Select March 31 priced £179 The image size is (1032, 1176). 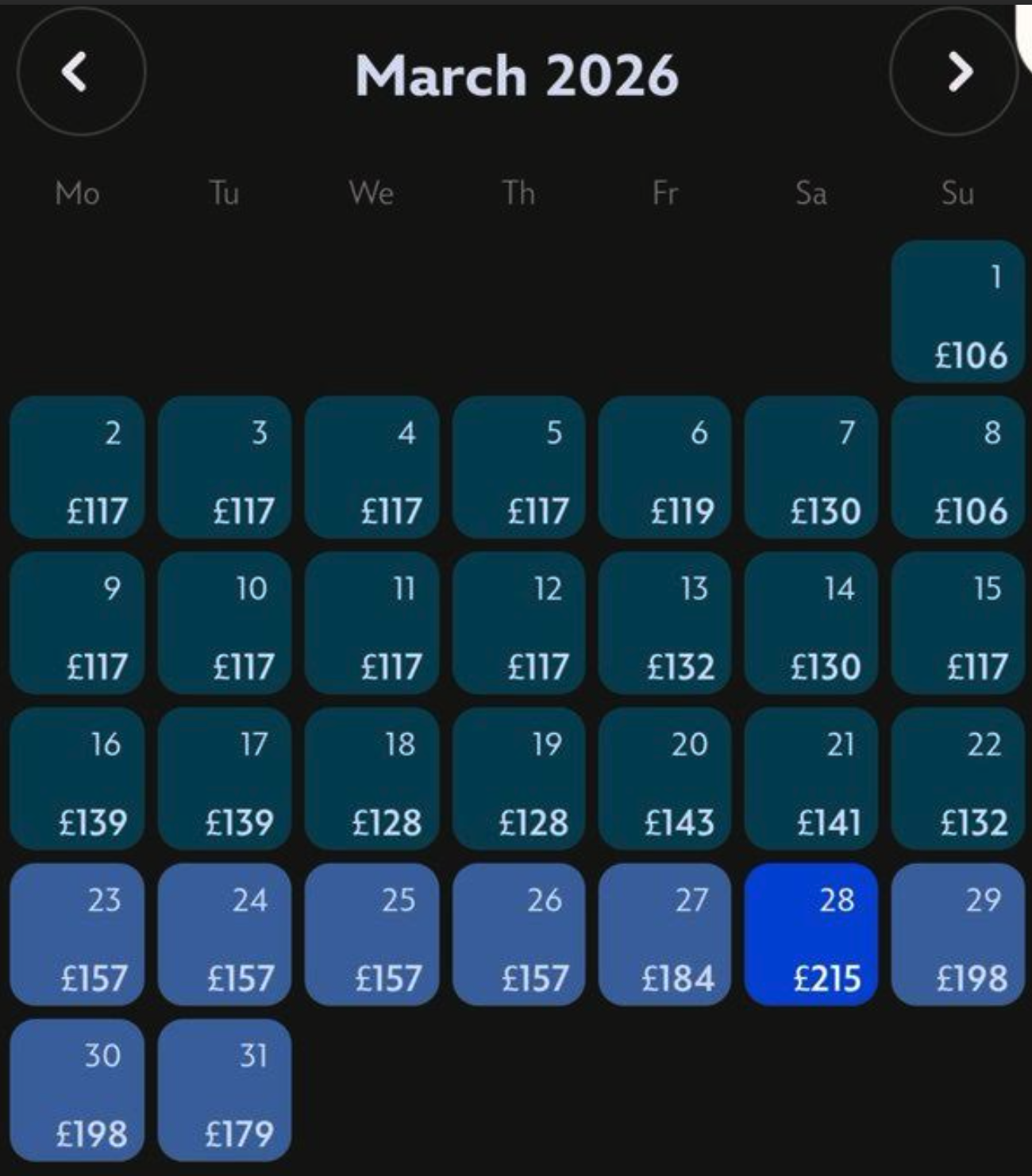(x=225, y=1090)
